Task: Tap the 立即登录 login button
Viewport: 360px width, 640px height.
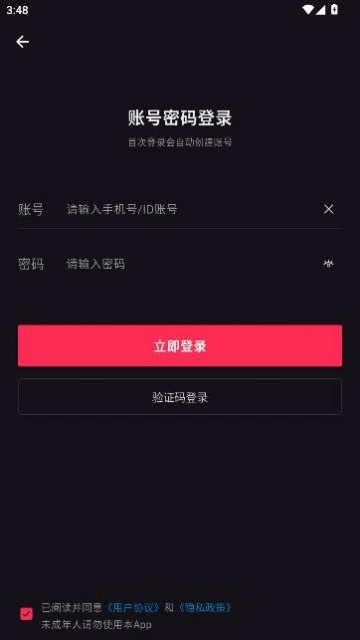Action: point(180,346)
